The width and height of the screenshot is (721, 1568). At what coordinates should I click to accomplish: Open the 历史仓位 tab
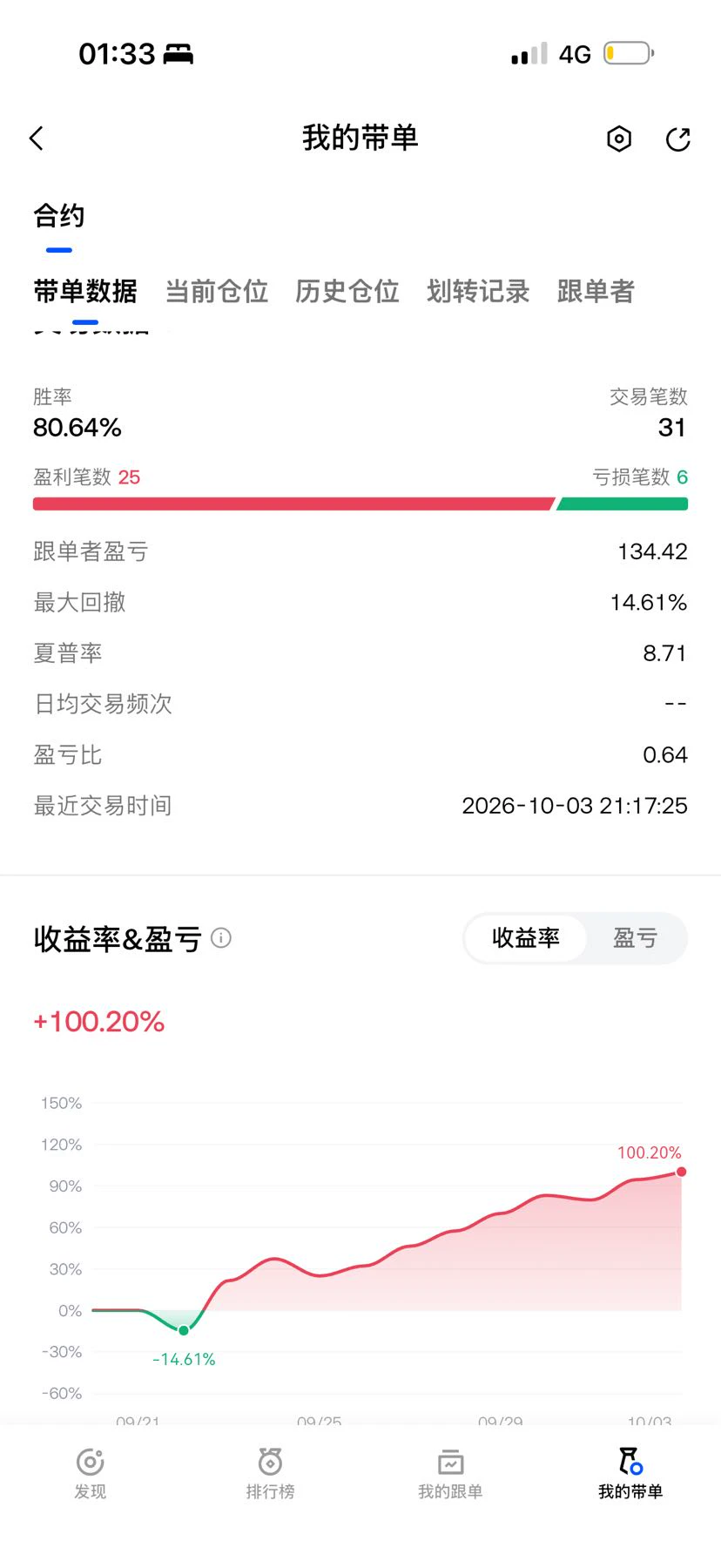[x=347, y=292]
